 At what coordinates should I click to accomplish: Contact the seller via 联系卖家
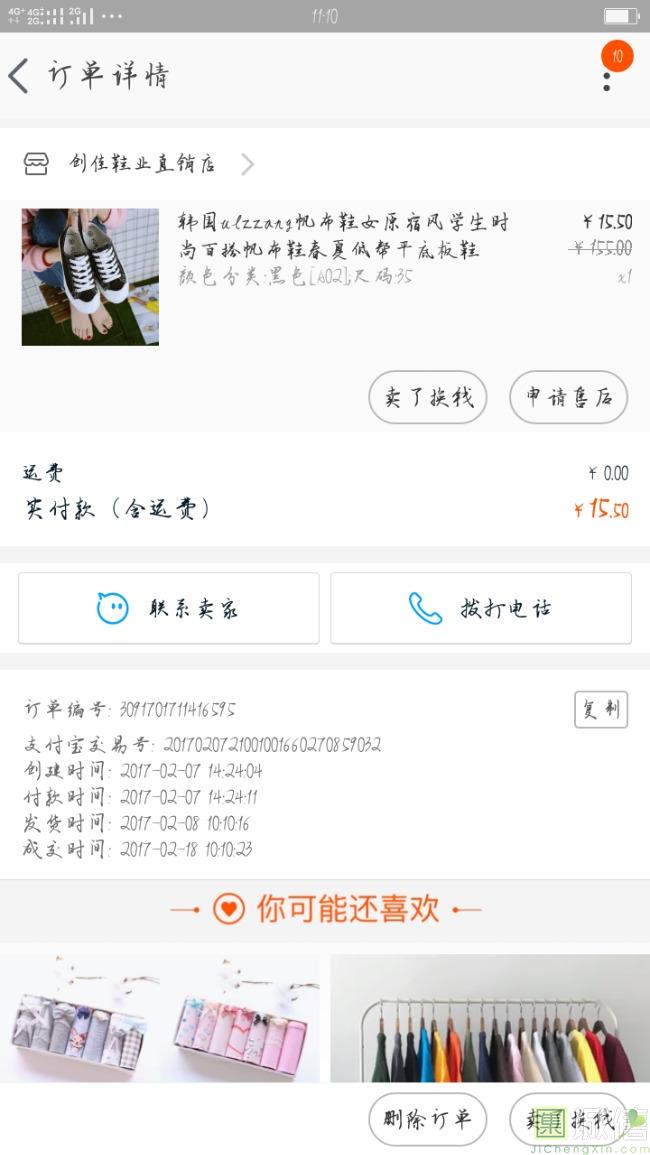(168, 608)
